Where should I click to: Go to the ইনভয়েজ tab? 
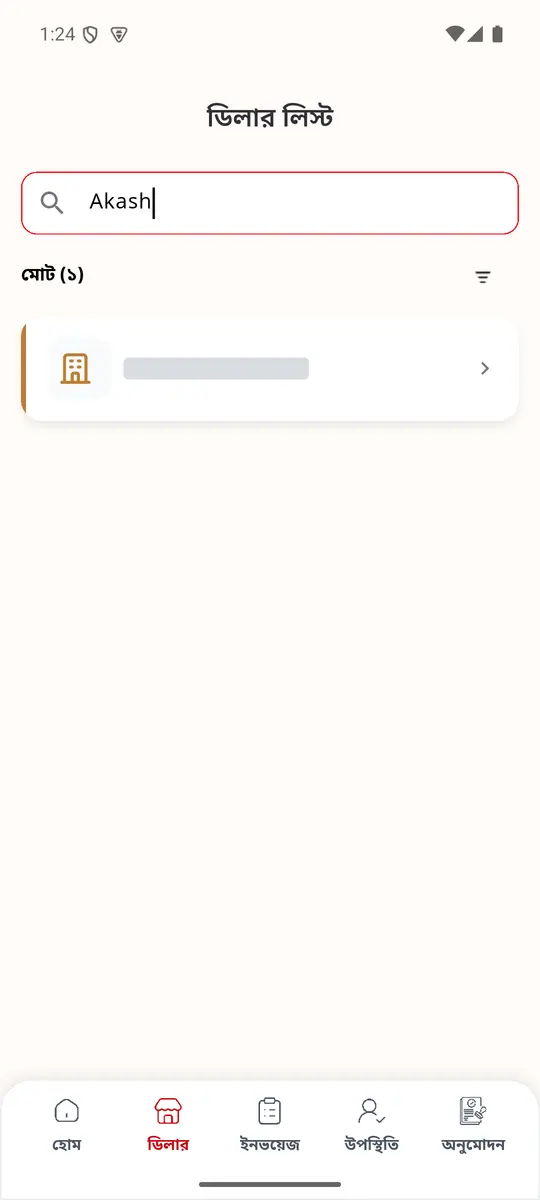[x=269, y=1125]
